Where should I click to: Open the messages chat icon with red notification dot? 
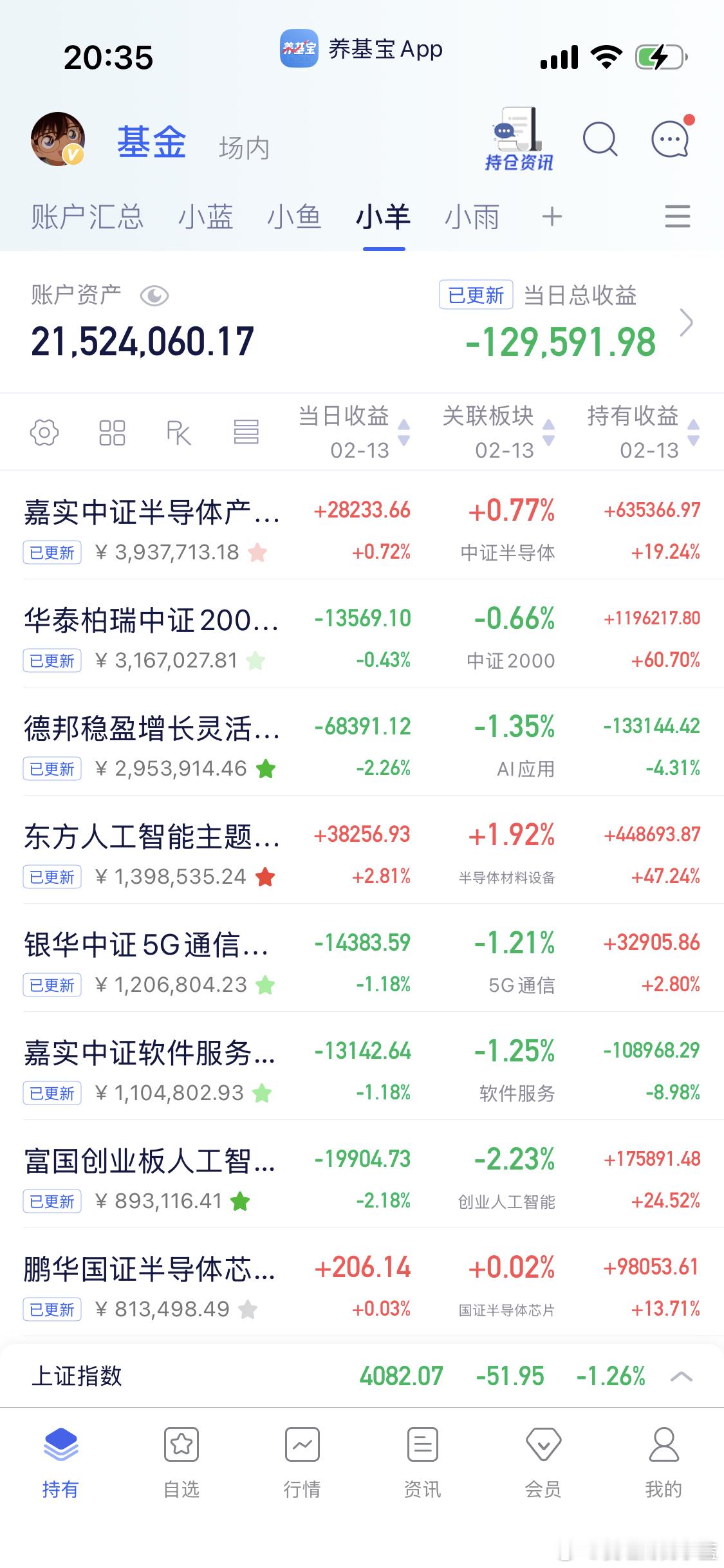669,139
